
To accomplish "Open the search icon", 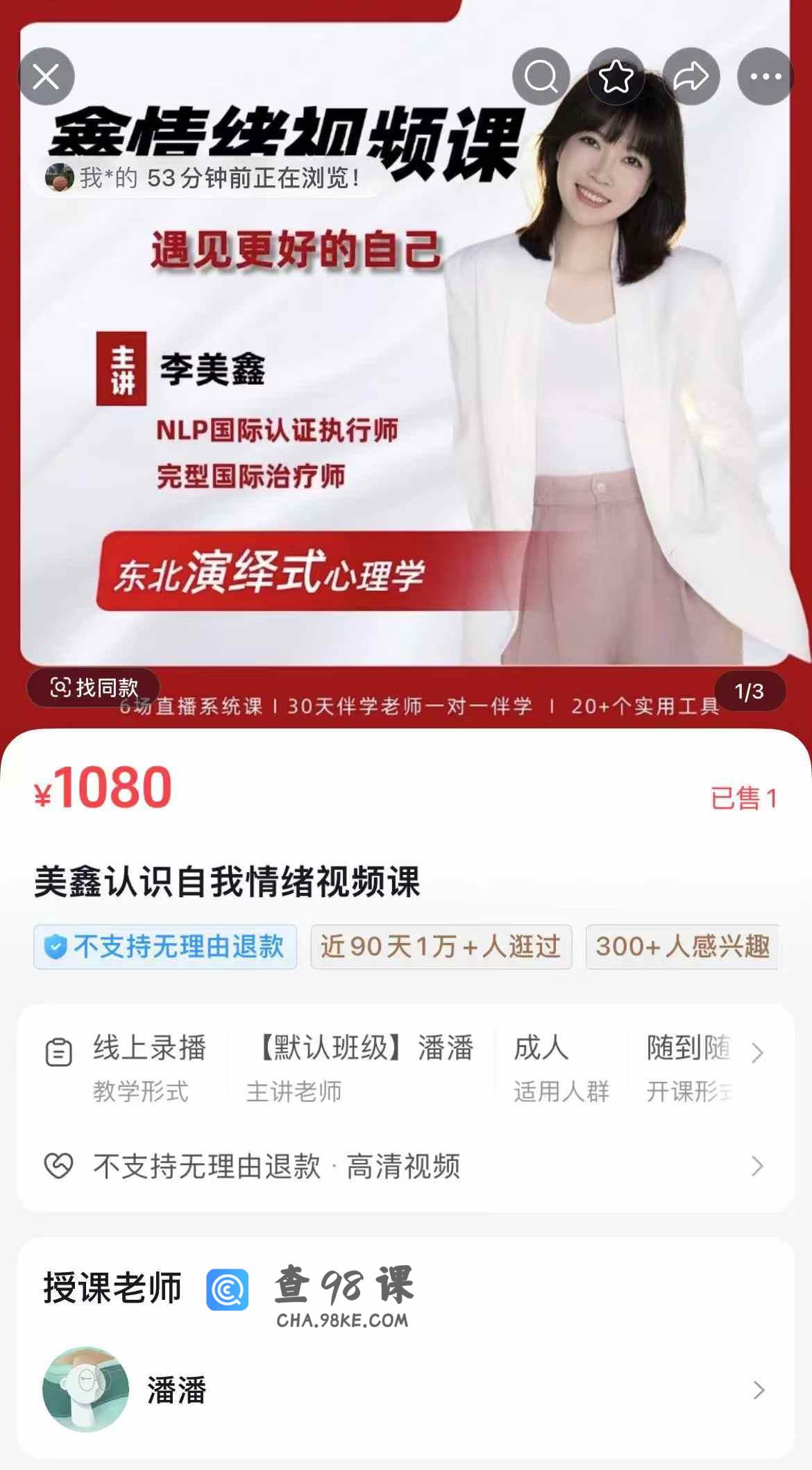I will click(x=541, y=76).
